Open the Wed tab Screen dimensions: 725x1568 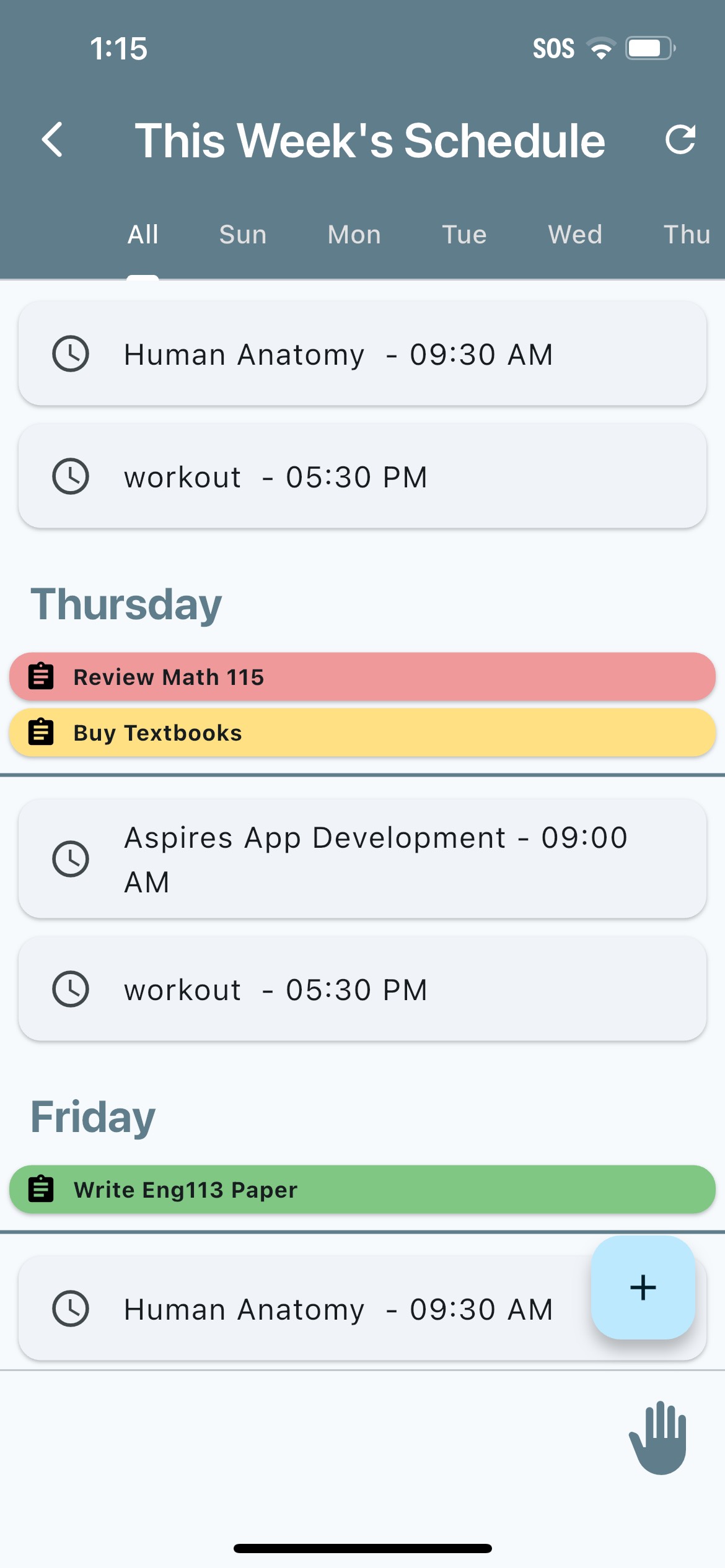[x=575, y=235]
